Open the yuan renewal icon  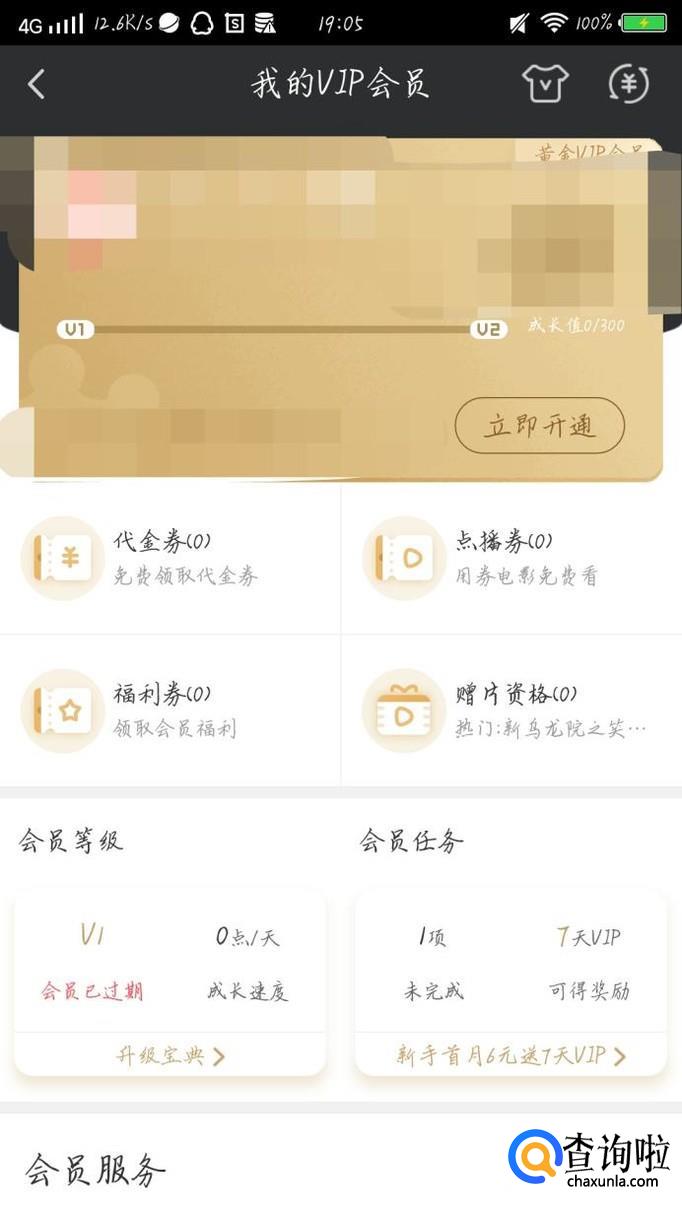tap(629, 84)
